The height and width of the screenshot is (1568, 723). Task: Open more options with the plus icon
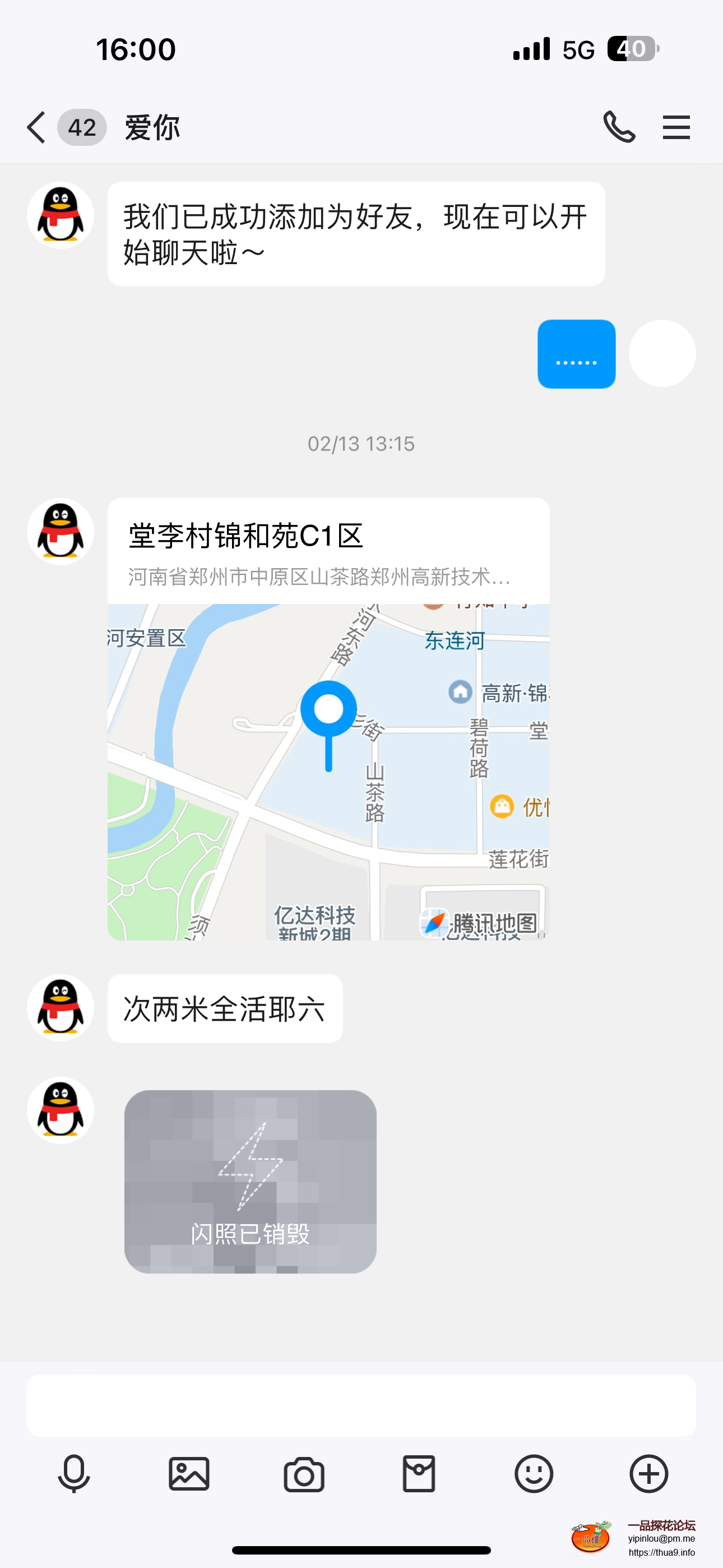pos(649,1474)
